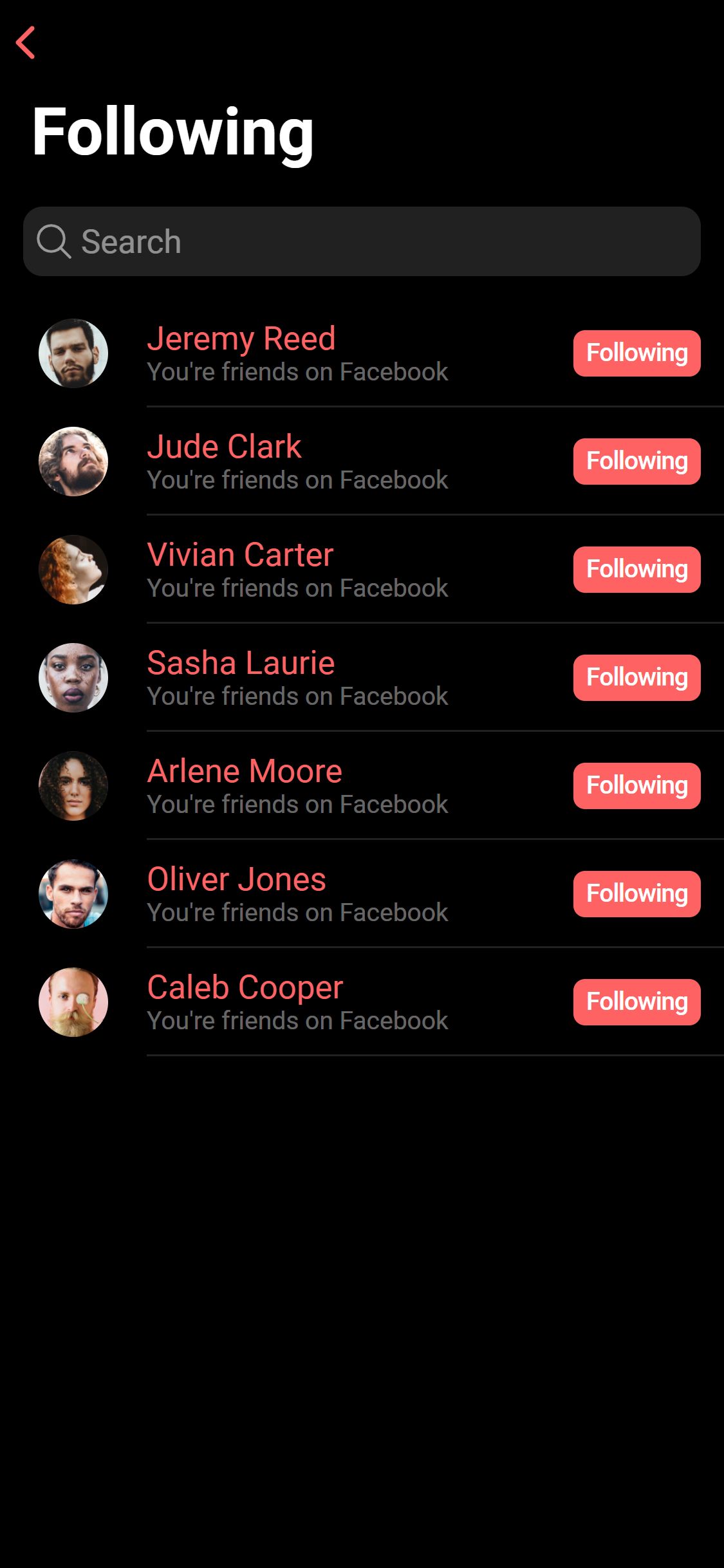Viewport: 724px width, 1568px height.
Task: Unfollow Caleb Cooper
Action: pos(636,1002)
